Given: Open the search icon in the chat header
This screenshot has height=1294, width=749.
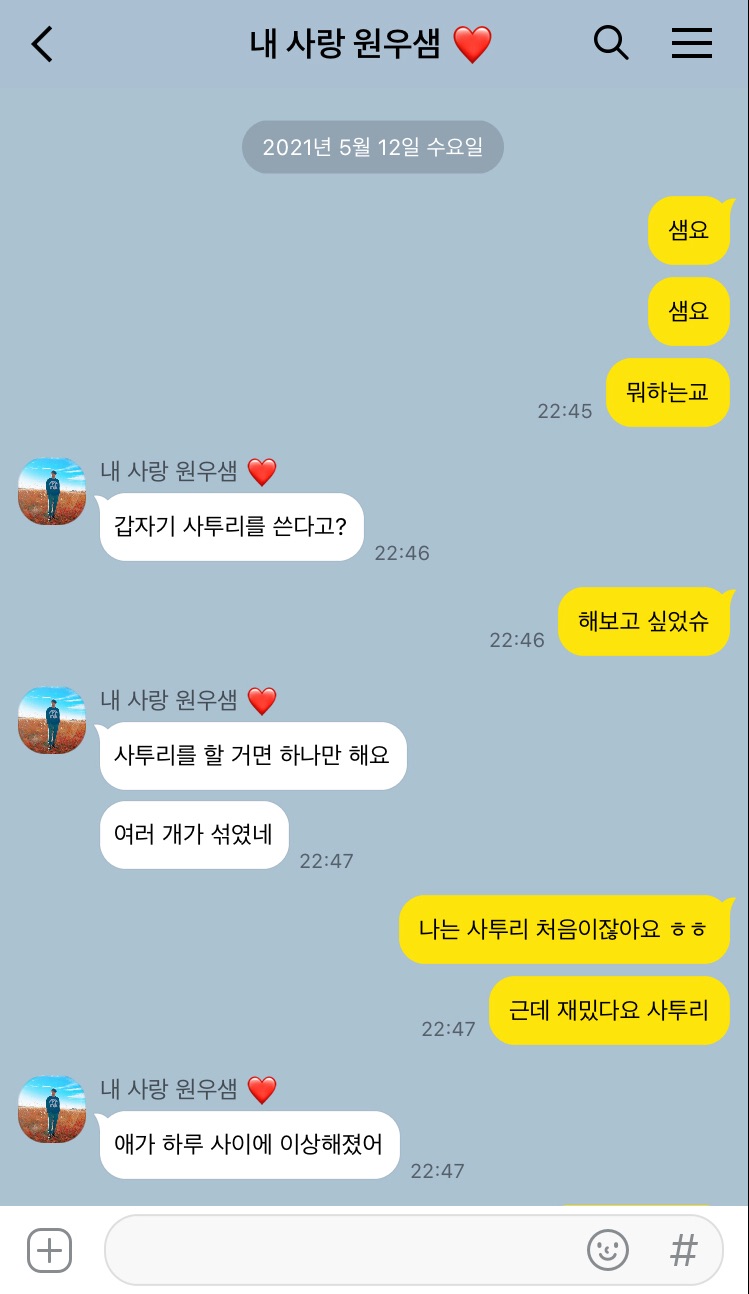Looking at the screenshot, I should (x=611, y=44).
